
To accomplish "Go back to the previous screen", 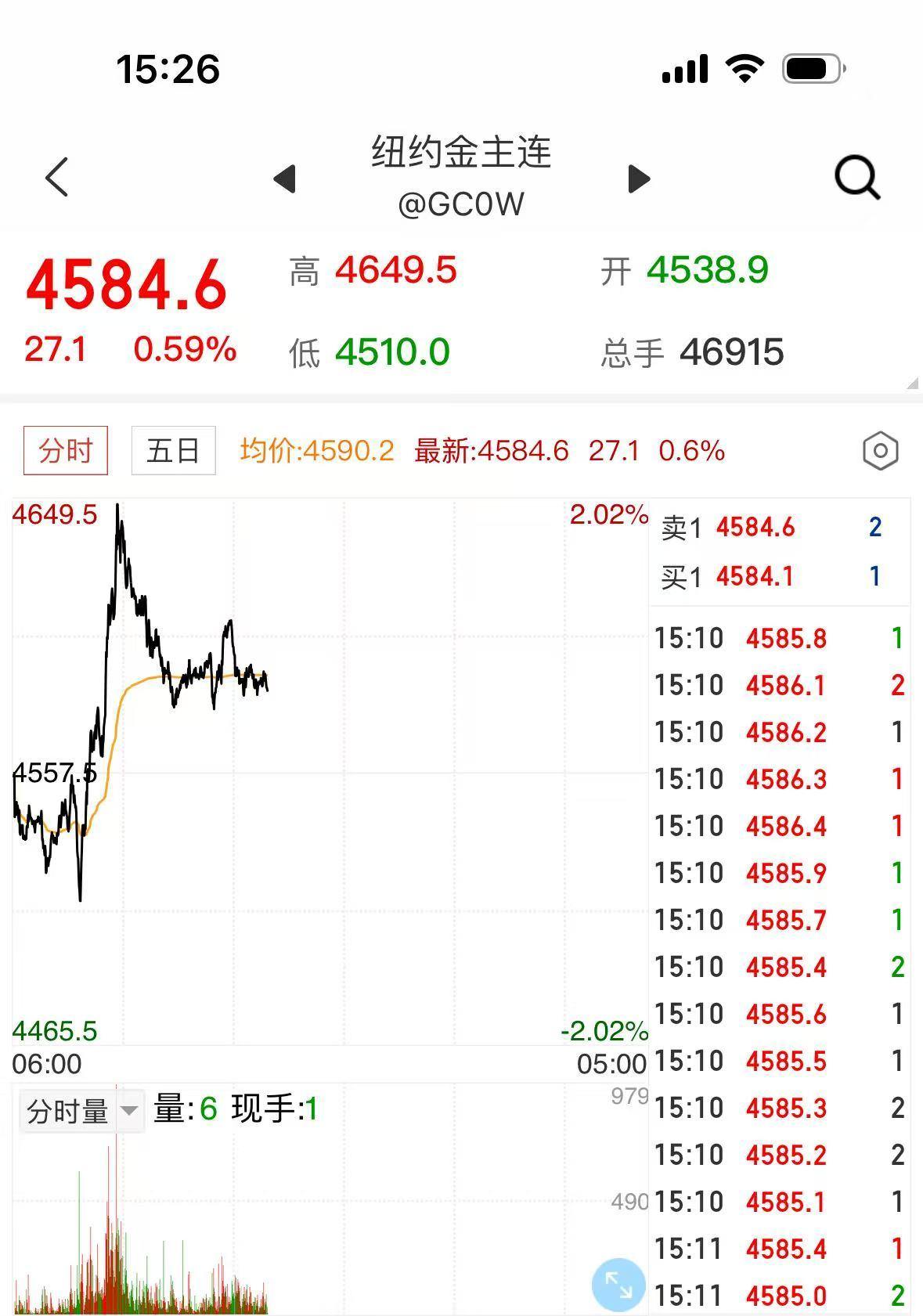I will (57, 177).
